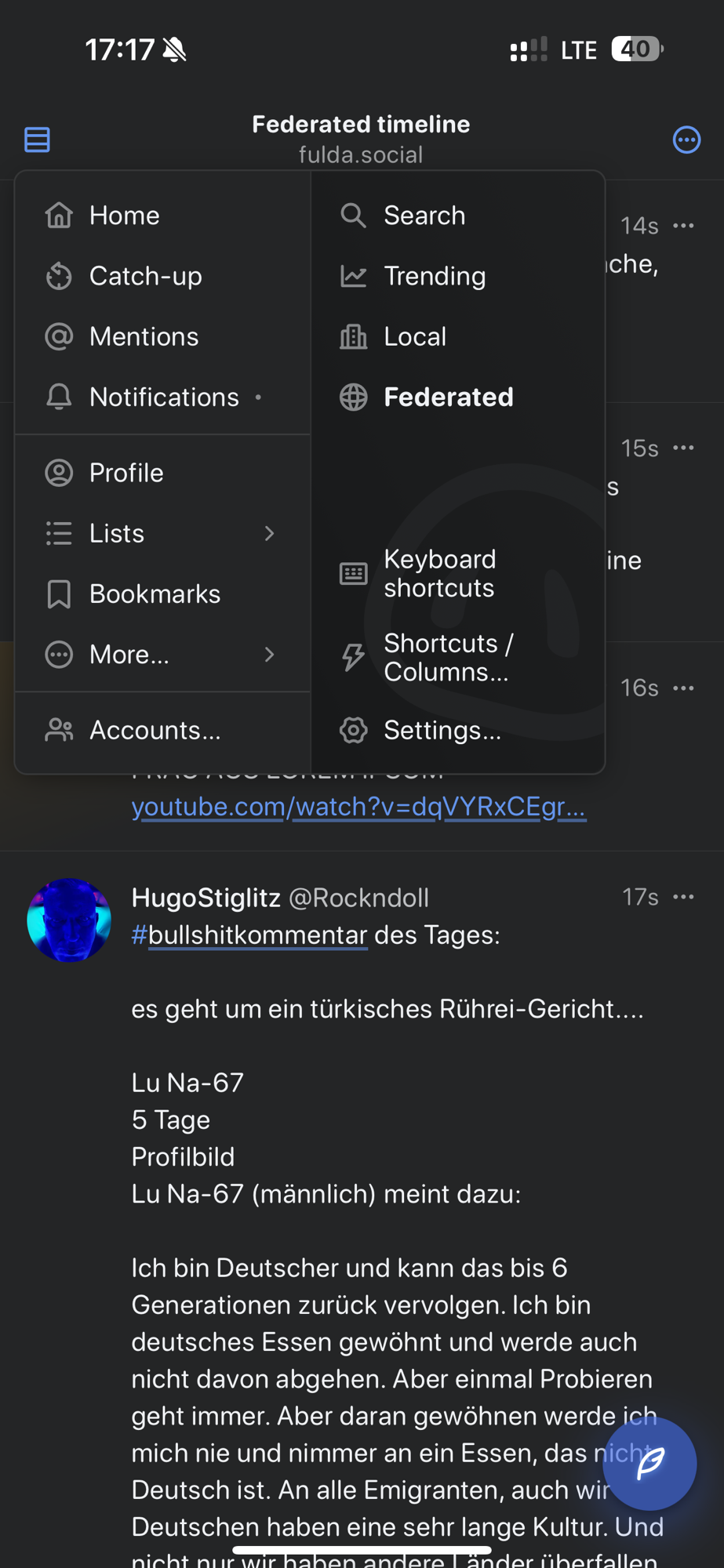The image size is (724, 1568).
Task: Open Home from the menu
Action: click(x=162, y=216)
